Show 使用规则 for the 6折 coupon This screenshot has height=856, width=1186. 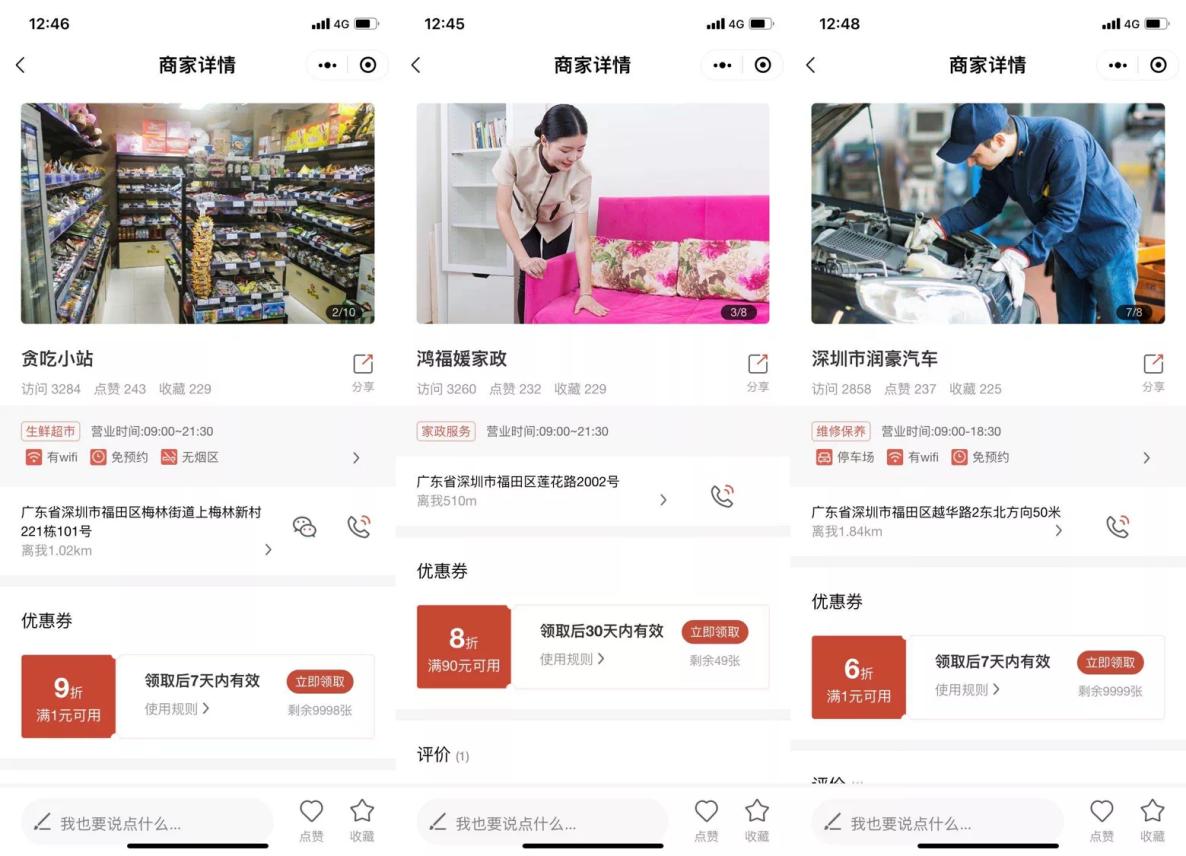tap(967, 689)
